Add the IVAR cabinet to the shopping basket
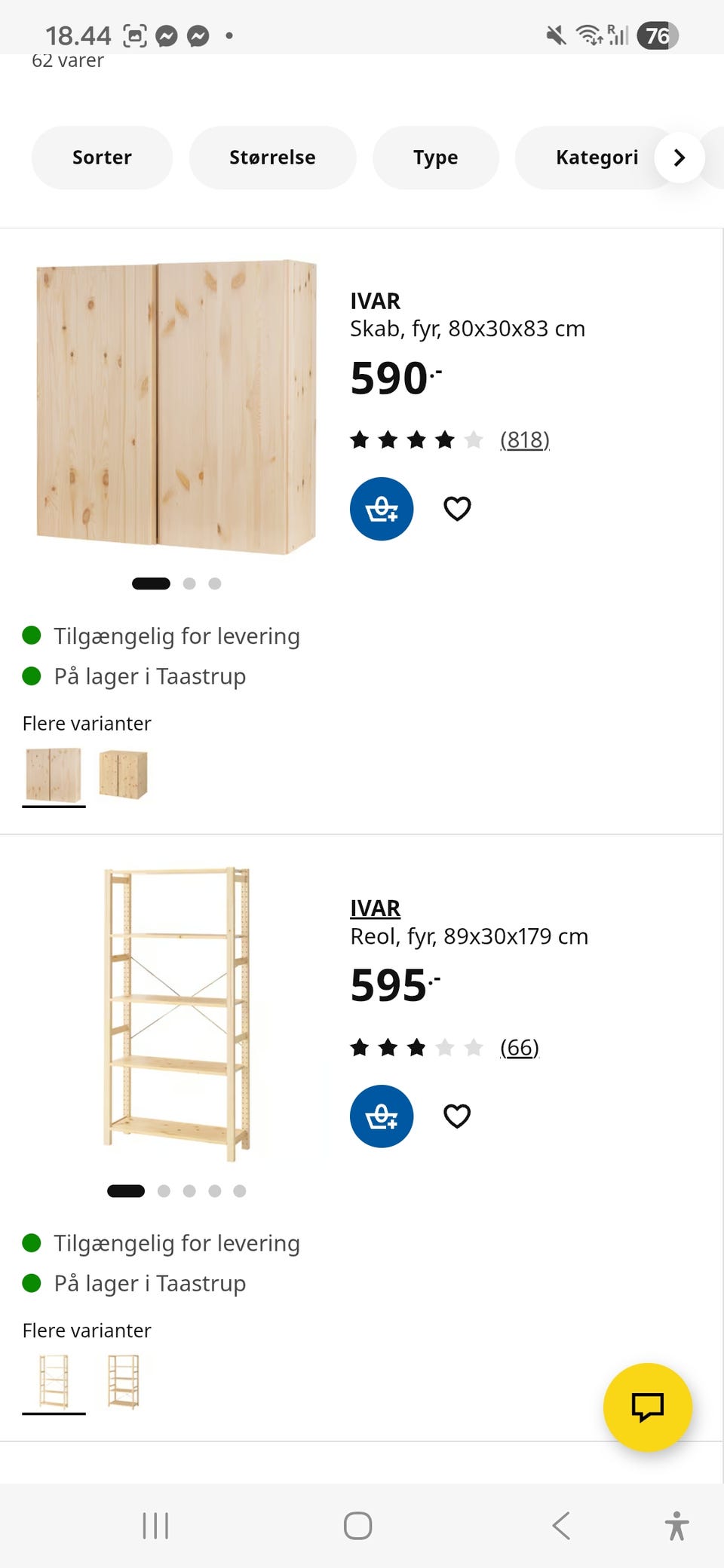The height and width of the screenshot is (1568, 724). pyautogui.click(x=382, y=508)
